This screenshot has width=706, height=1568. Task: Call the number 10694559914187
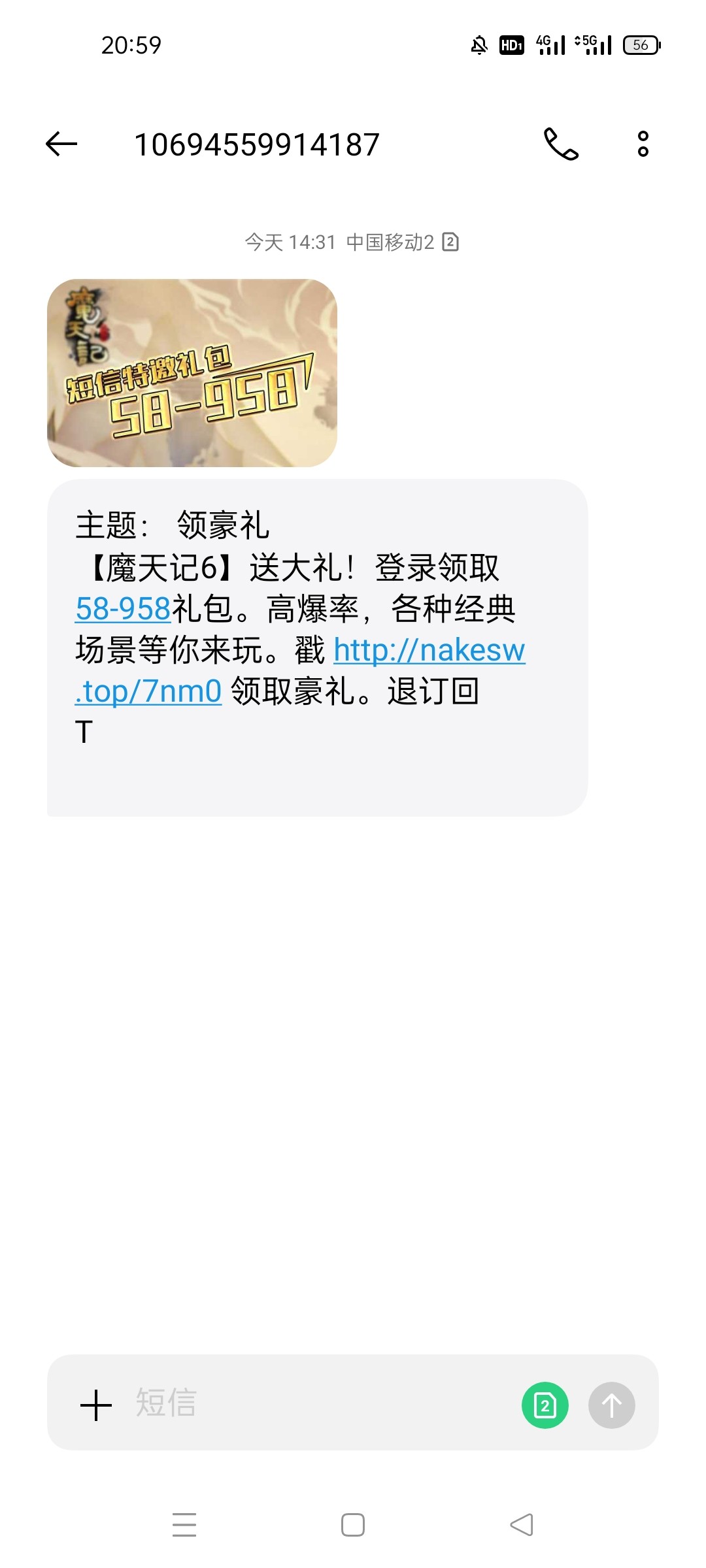click(x=561, y=144)
